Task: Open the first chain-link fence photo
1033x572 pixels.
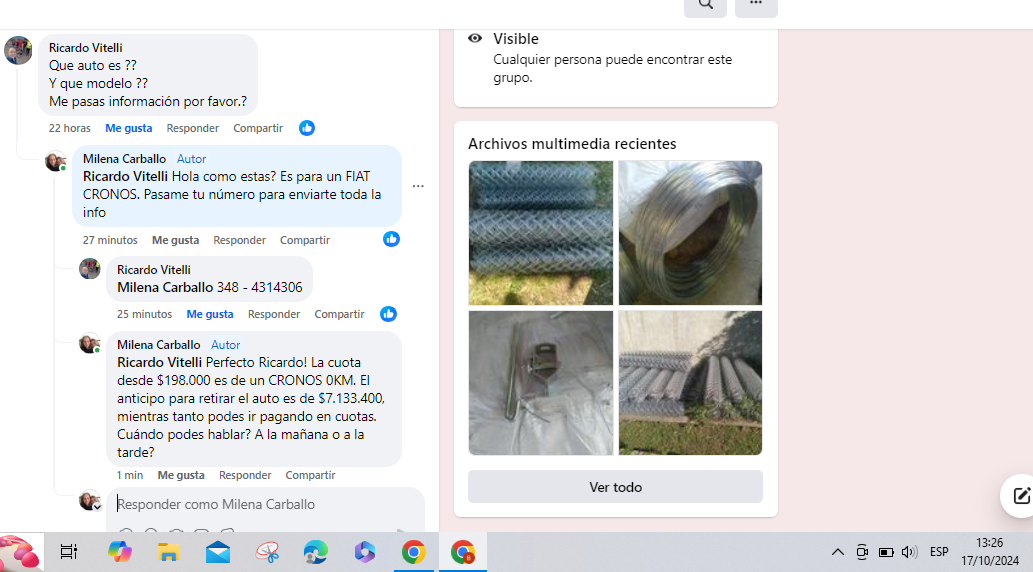Action: [x=541, y=232]
